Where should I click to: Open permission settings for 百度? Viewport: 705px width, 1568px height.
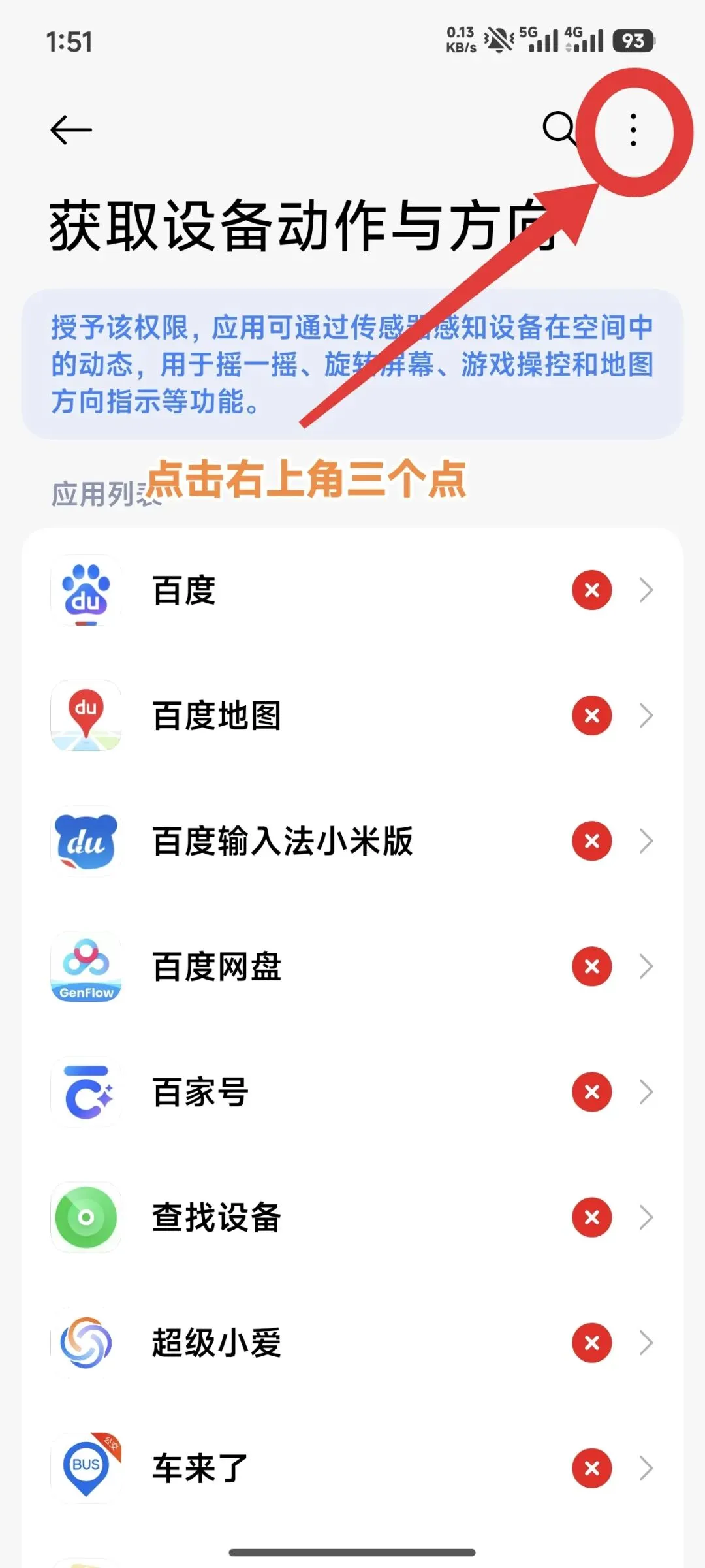(x=352, y=590)
